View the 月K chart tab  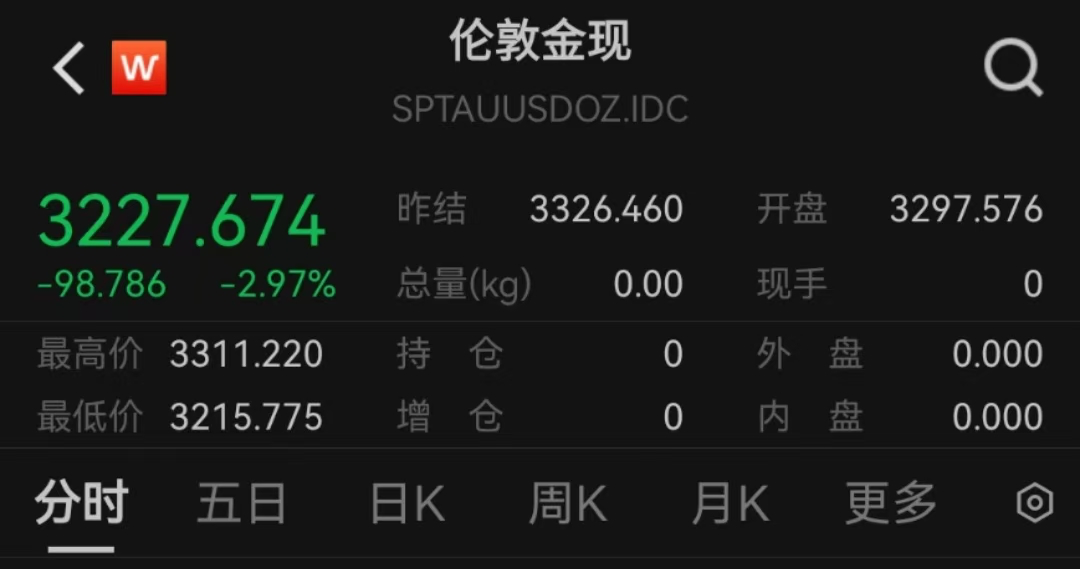coord(730,503)
